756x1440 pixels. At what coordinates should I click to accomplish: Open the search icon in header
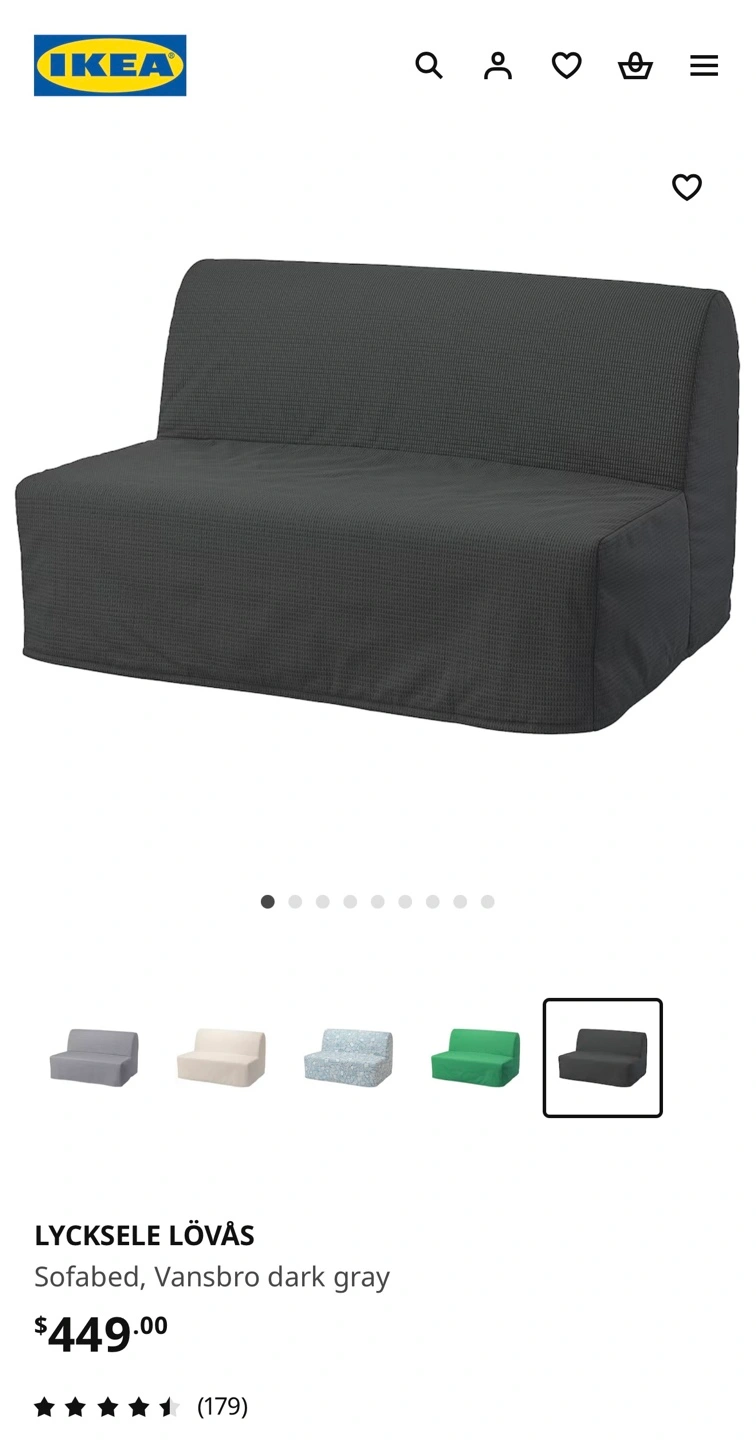point(429,66)
